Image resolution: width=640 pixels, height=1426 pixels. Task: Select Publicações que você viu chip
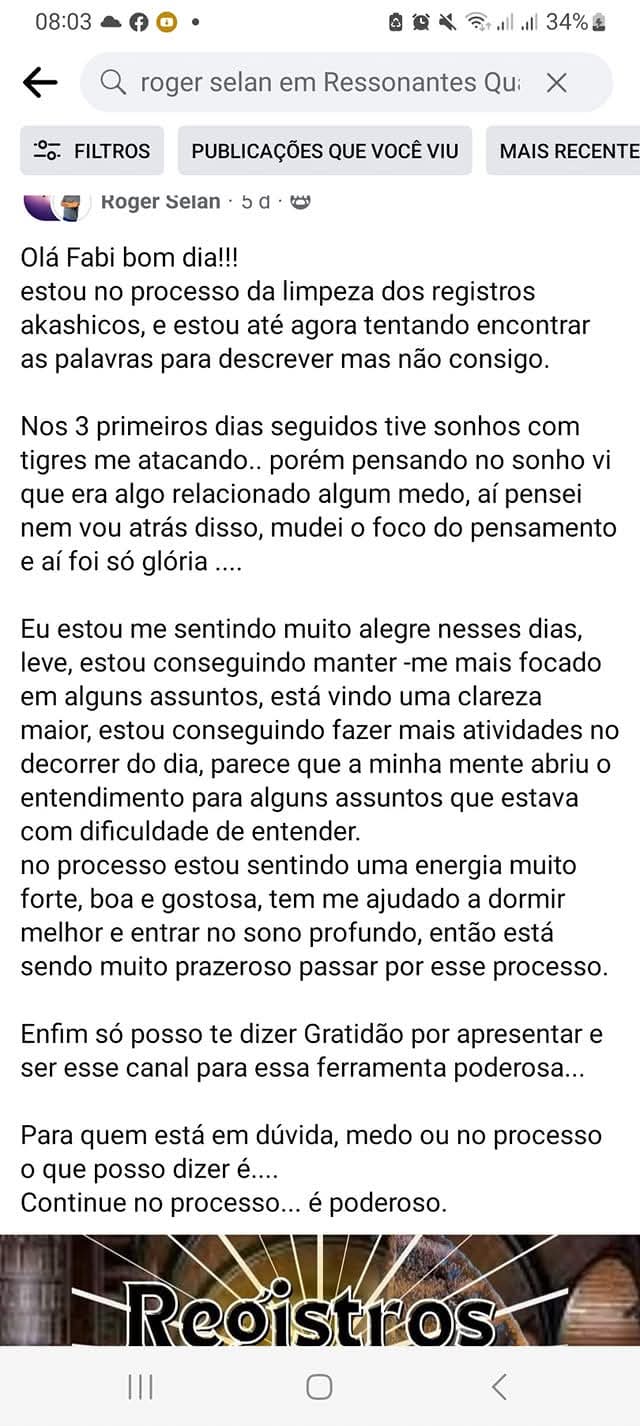(x=325, y=151)
